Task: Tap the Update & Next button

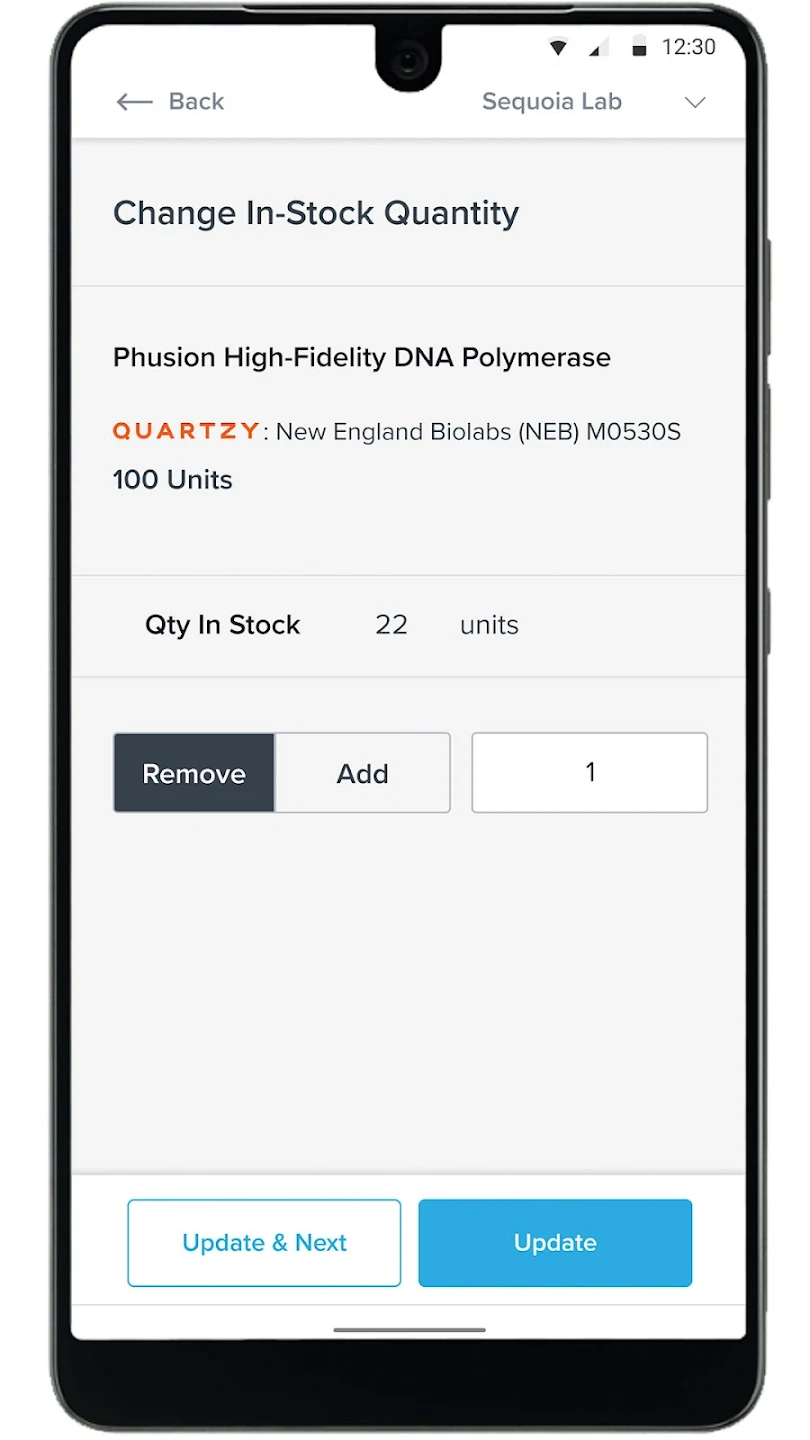Action: point(264,1243)
